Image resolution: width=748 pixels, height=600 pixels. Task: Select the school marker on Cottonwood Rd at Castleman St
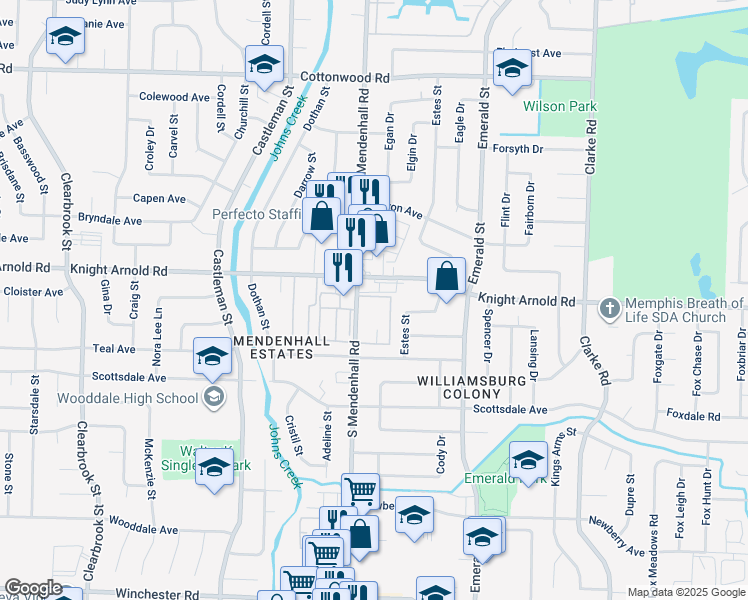point(264,66)
